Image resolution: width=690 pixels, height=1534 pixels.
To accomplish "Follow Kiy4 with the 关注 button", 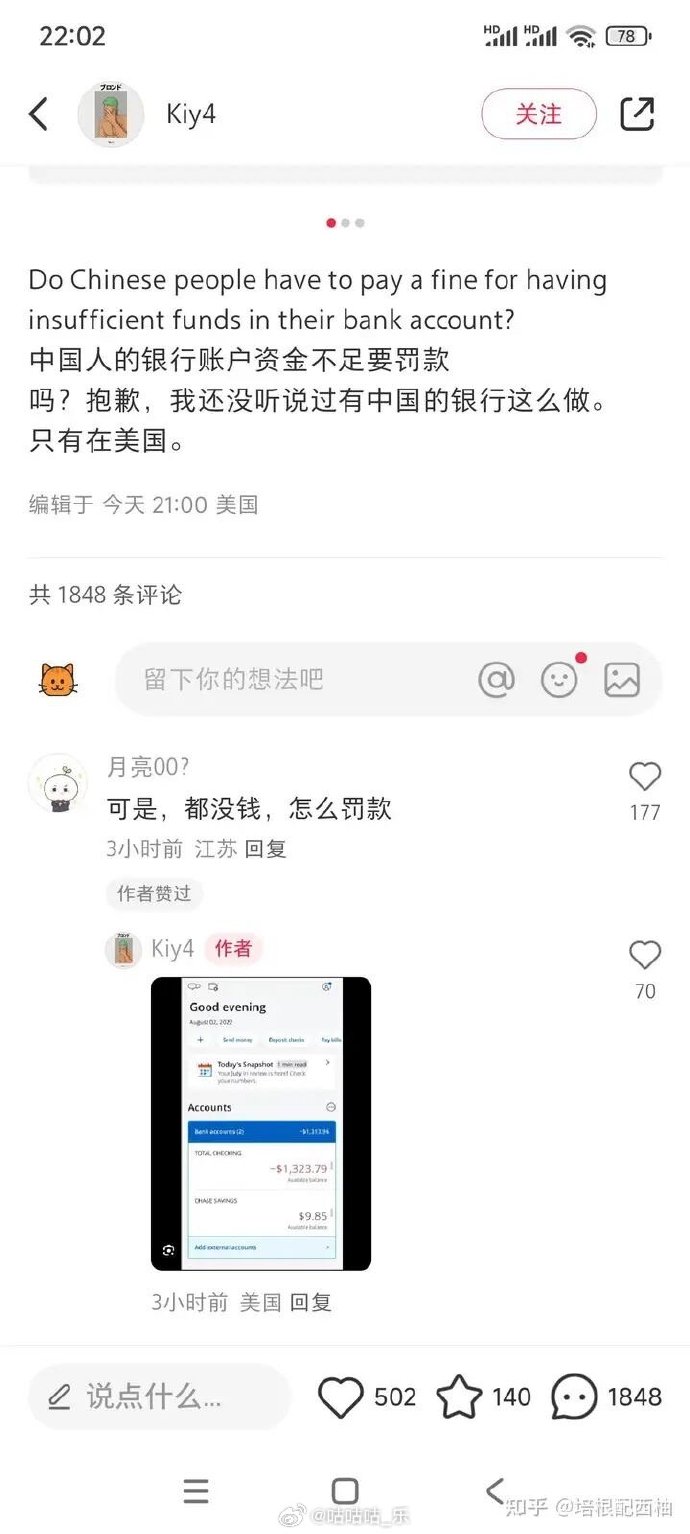I will click(538, 114).
